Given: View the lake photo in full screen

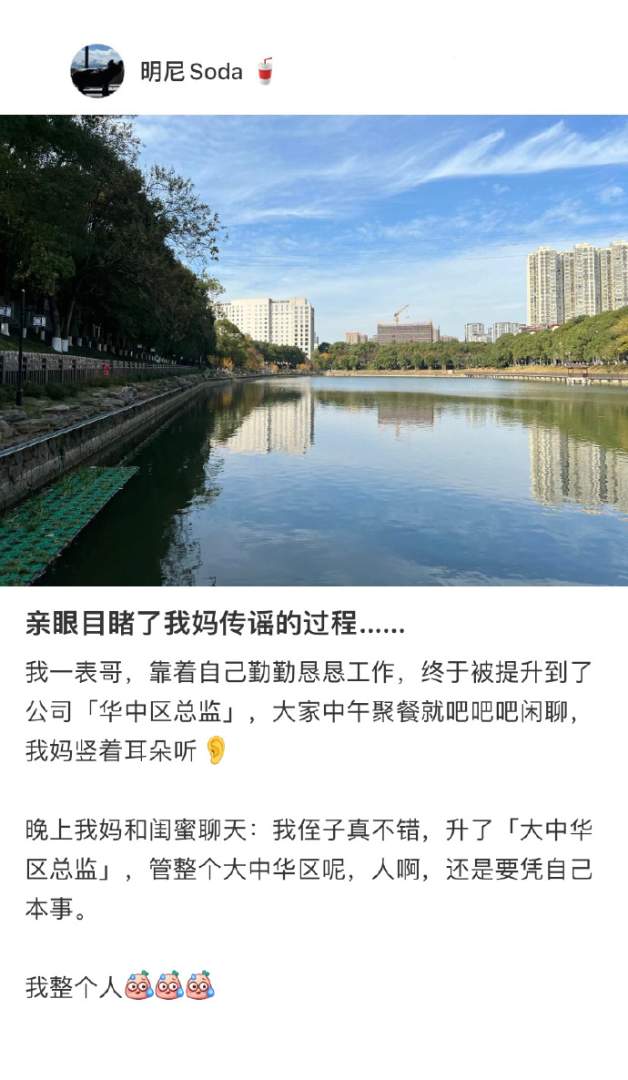Looking at the screenshot, I should [314, 350].
